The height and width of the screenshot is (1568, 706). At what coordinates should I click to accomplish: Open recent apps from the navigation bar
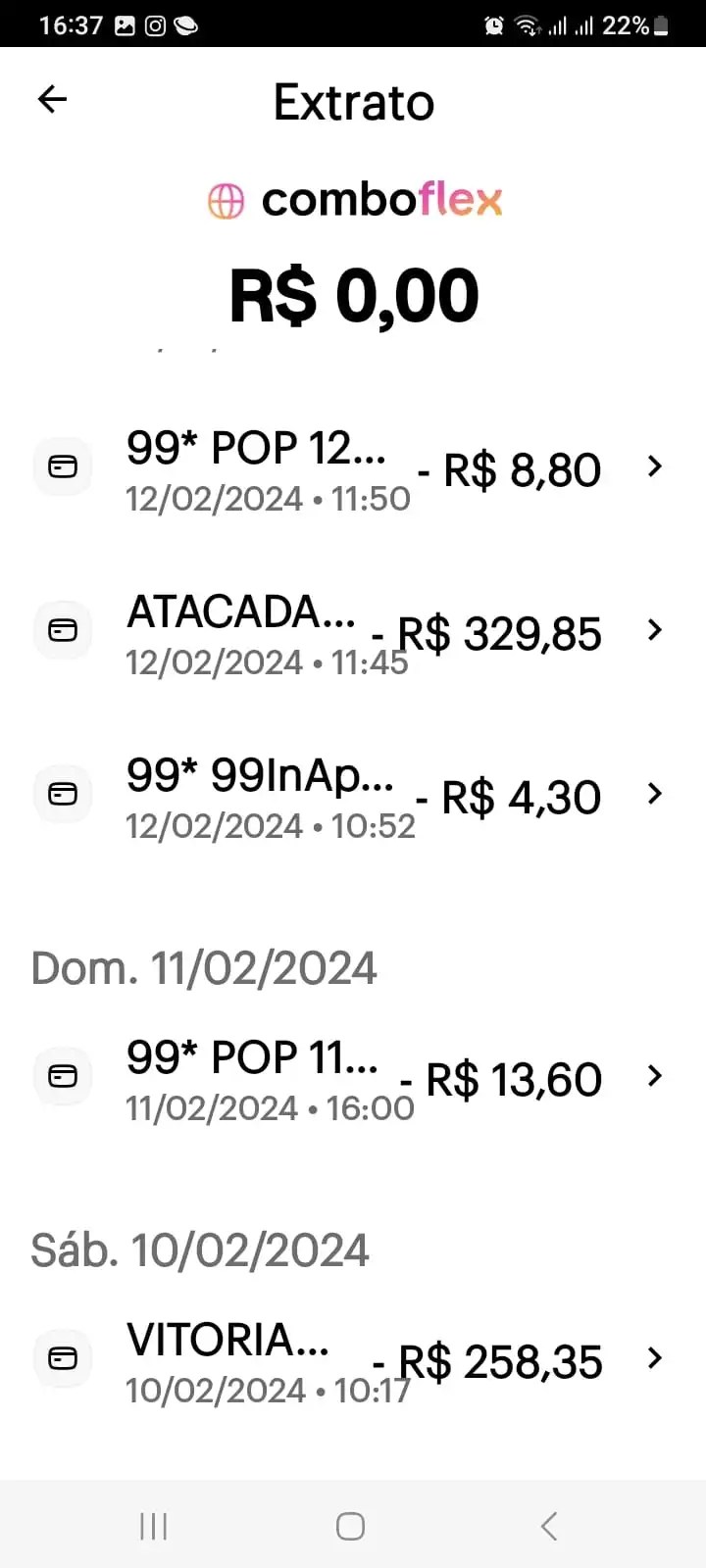click(154, 1526)
